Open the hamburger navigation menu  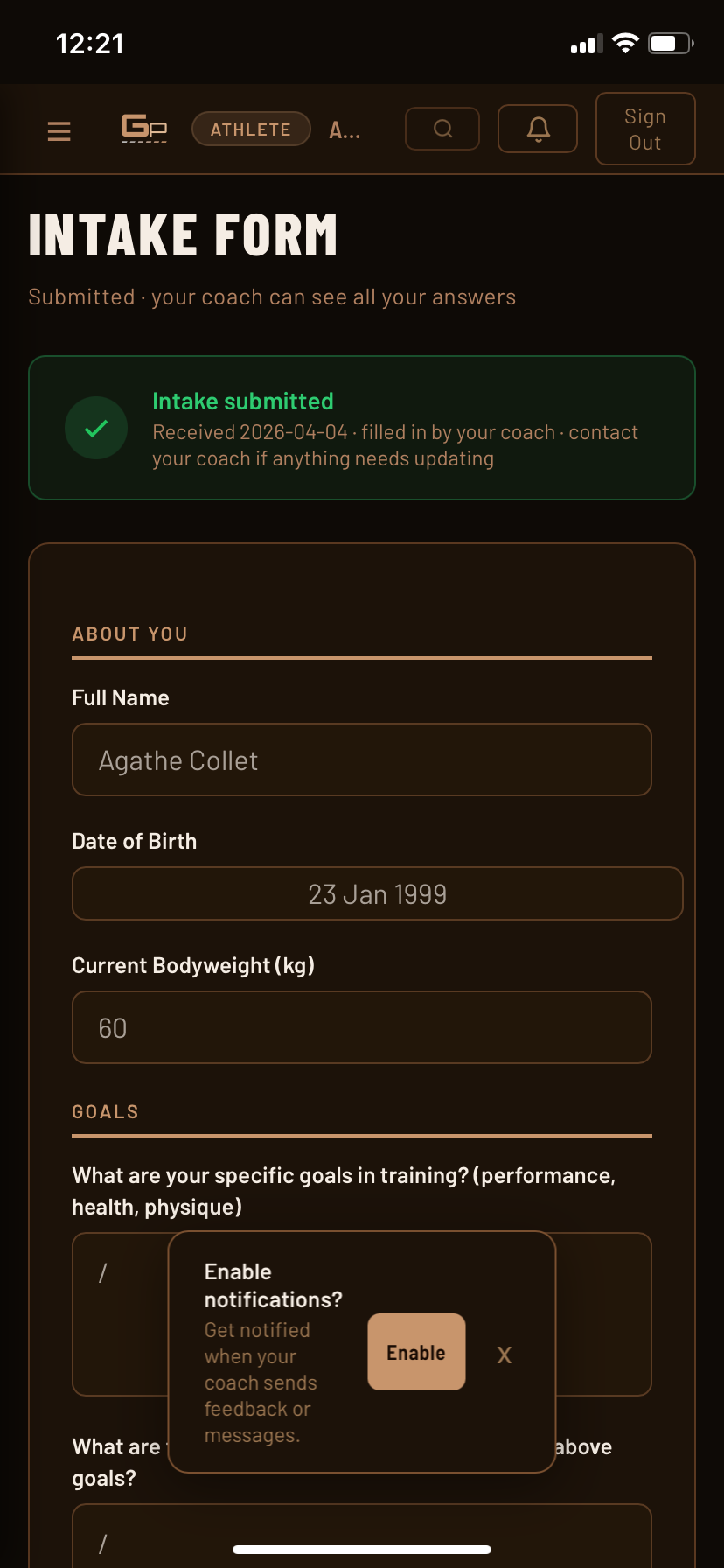(59, 129)
